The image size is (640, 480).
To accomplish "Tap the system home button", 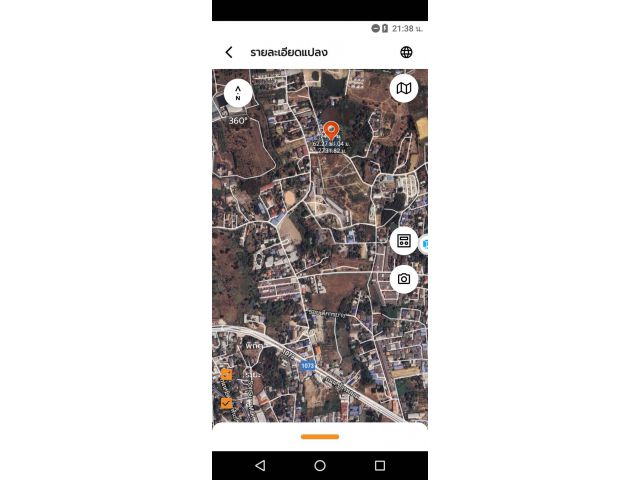I will coord(320,466).
